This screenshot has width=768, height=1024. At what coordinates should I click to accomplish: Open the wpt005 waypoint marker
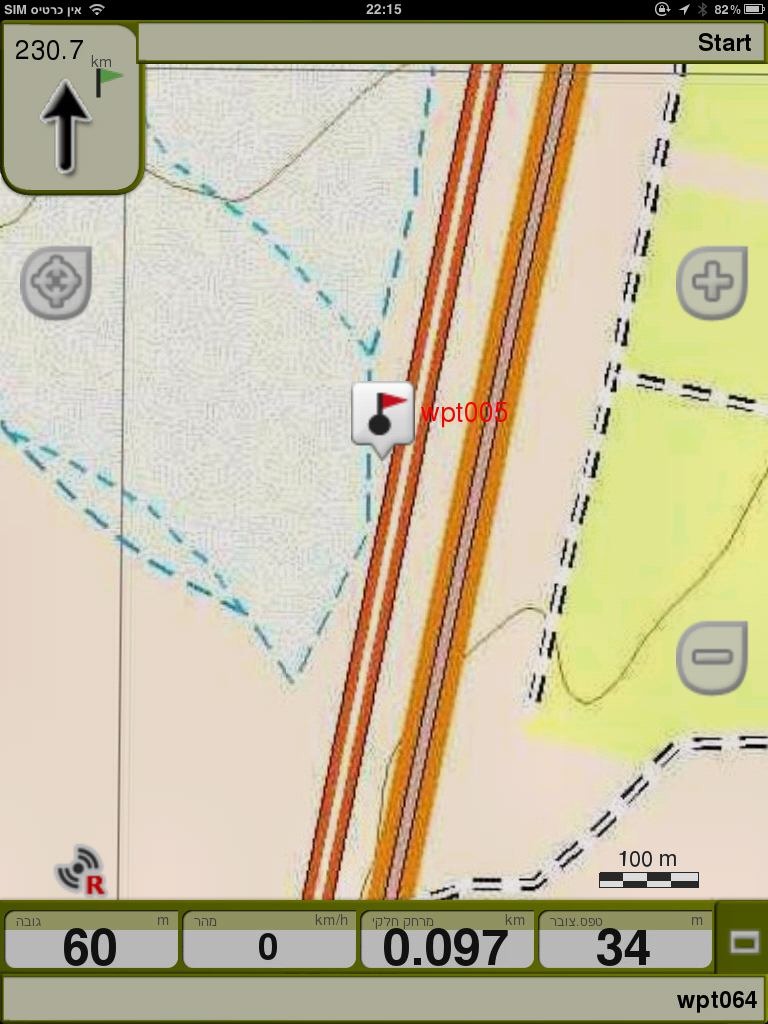click(383, 413)
